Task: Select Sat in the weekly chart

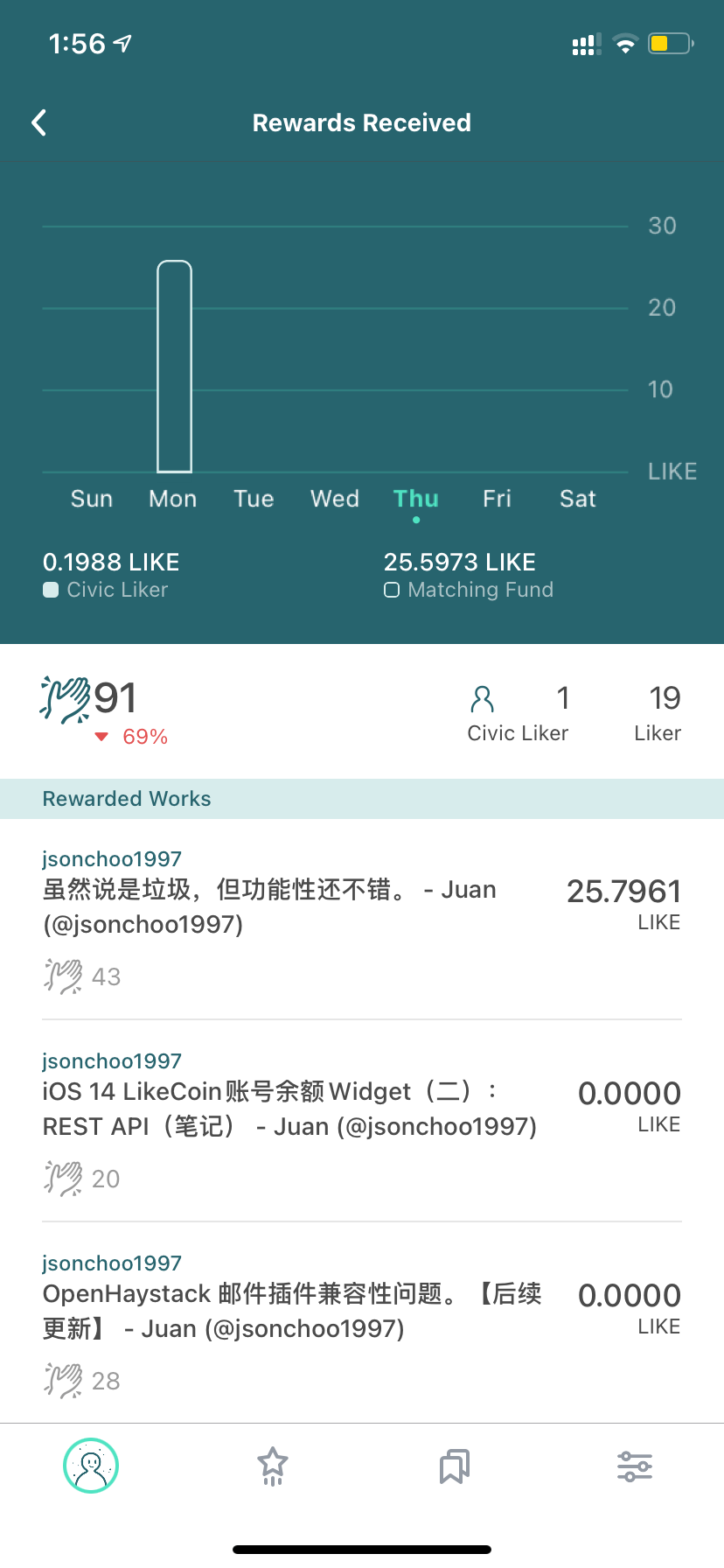Action: tap(578, 499)
